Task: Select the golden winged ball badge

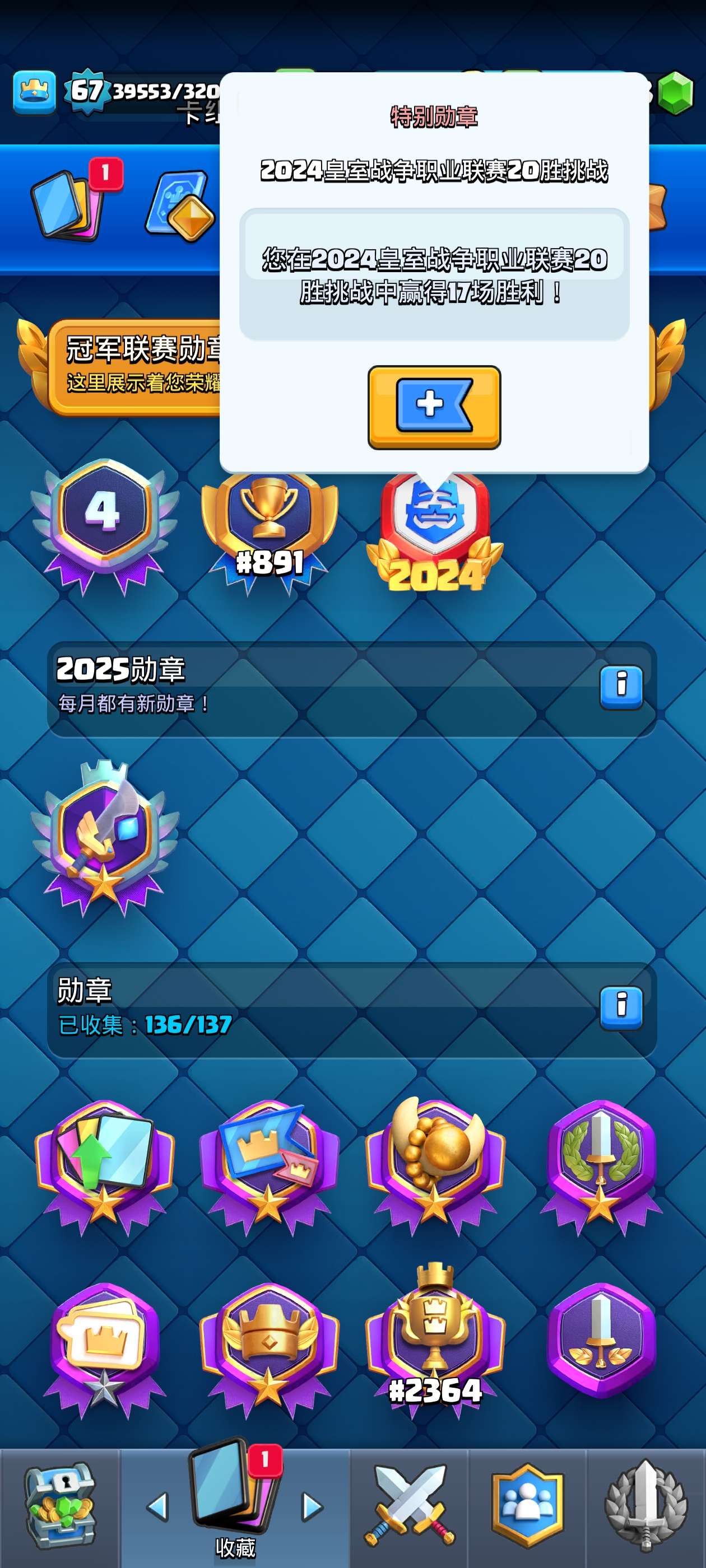Action: pos(435,1166)
